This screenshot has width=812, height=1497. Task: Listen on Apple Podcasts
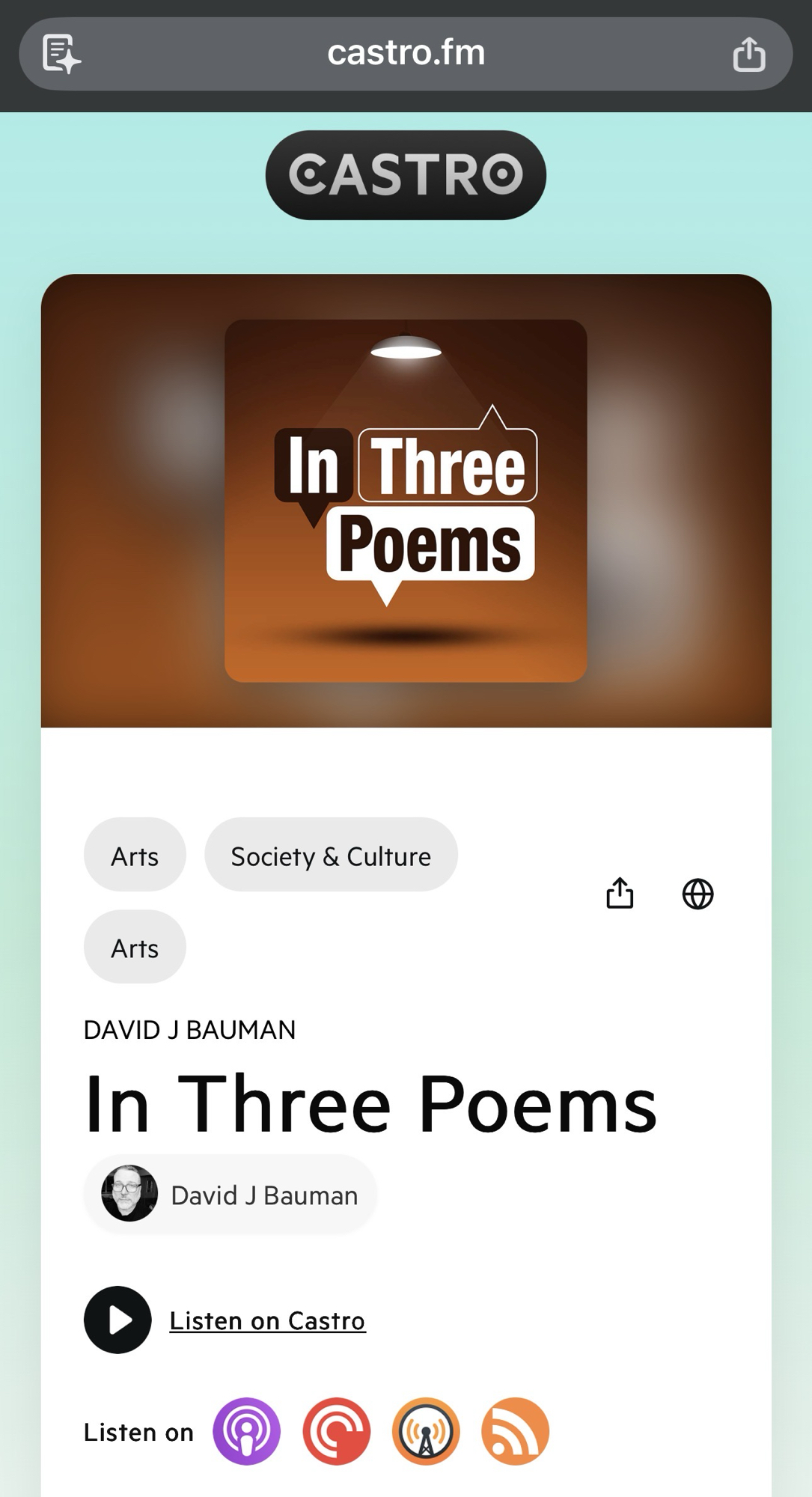(247, 1431)
